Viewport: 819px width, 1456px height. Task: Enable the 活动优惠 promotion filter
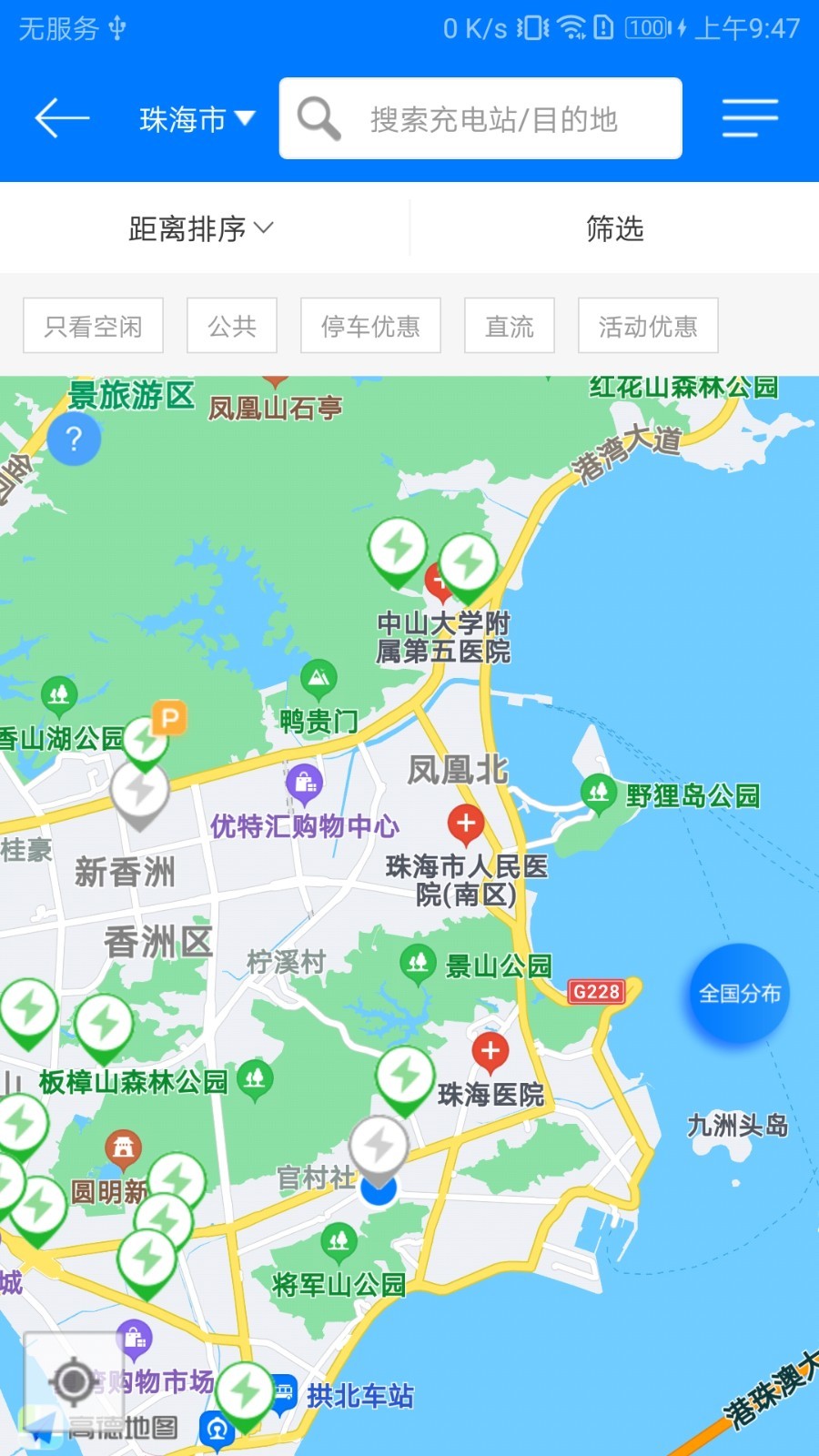648,326
